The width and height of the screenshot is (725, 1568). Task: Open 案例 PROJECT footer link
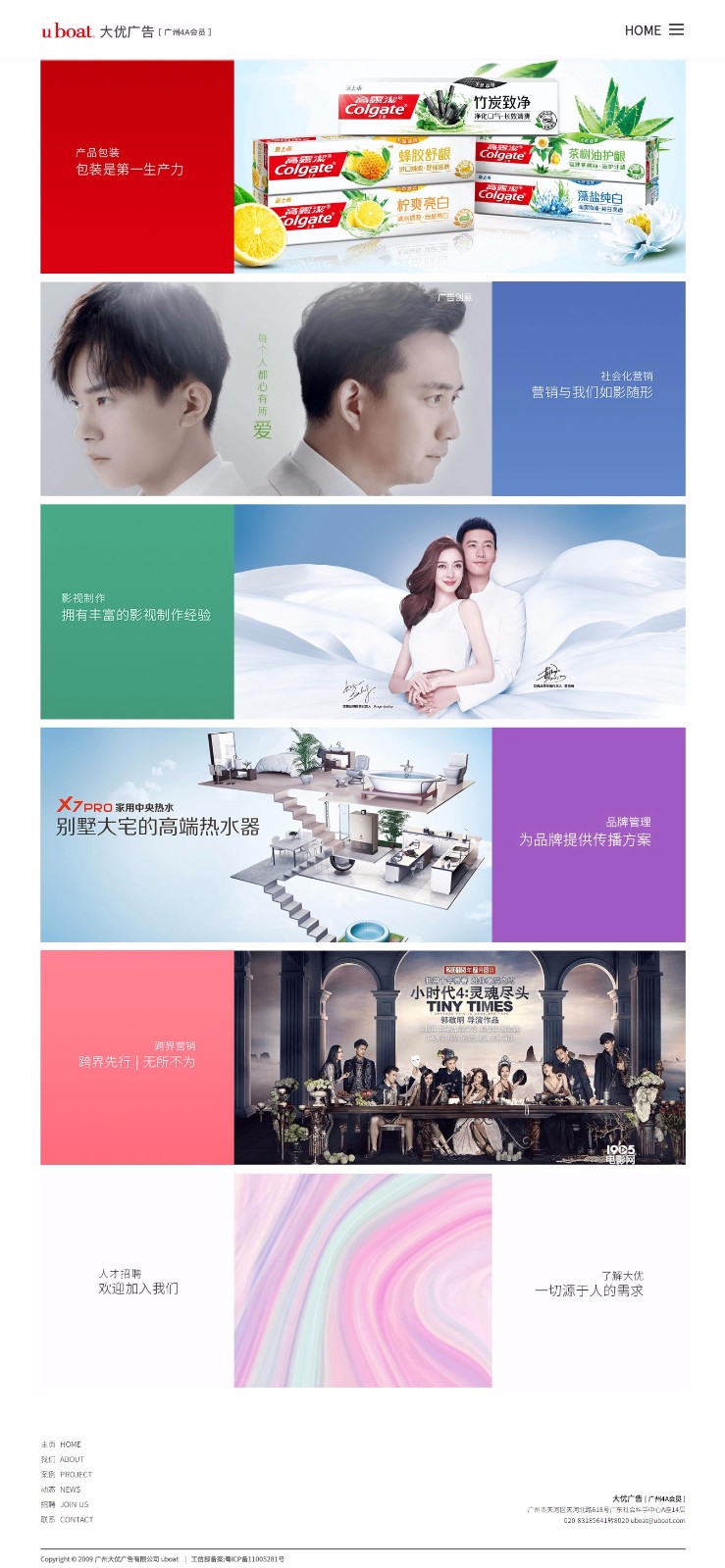[x=67, y=1474]
